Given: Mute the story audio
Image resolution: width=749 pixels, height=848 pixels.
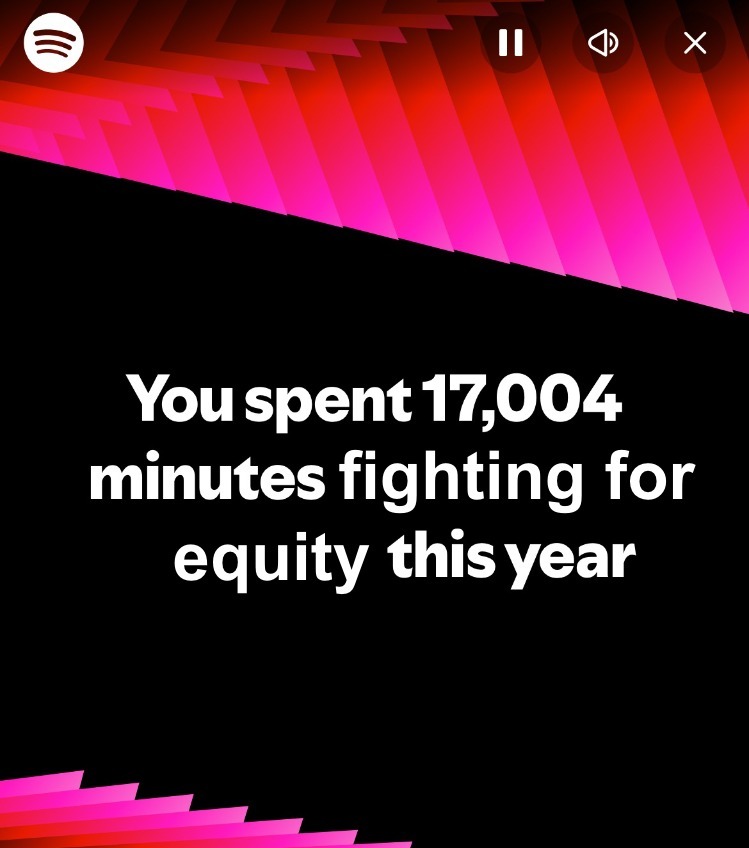Looking at the screenshot, I should coord(603,43).
